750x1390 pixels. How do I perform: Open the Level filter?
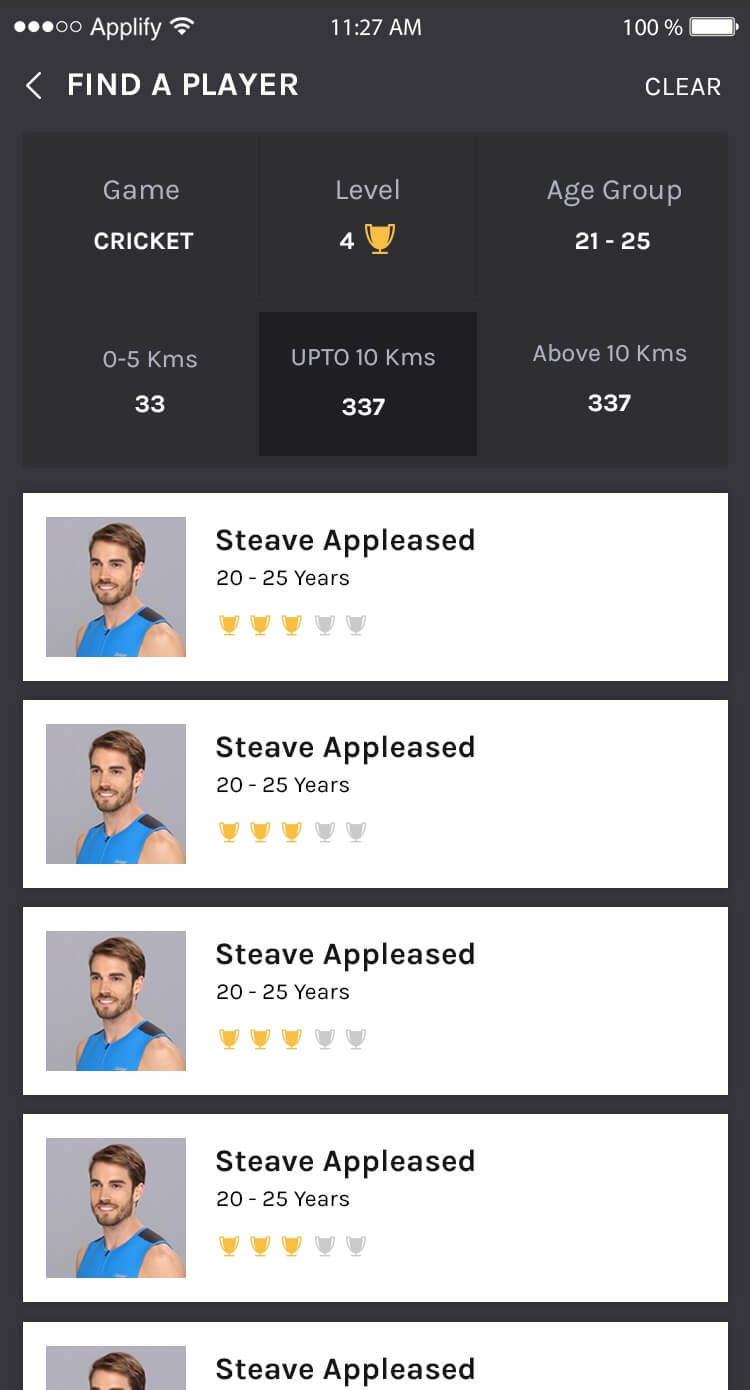point(368,215)
